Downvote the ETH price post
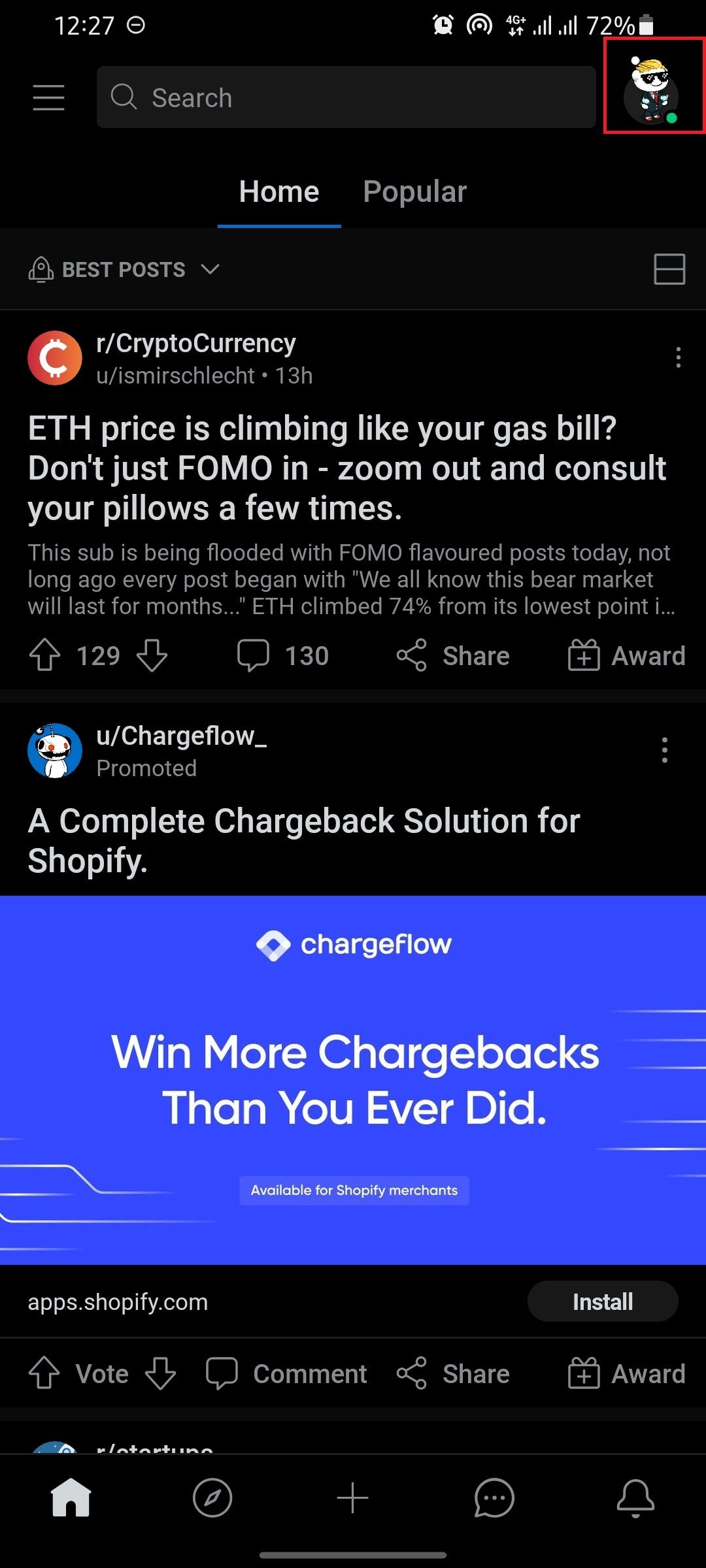This screenshot has height=1568, width=706. pyautogui.click(x=151, y=655)
